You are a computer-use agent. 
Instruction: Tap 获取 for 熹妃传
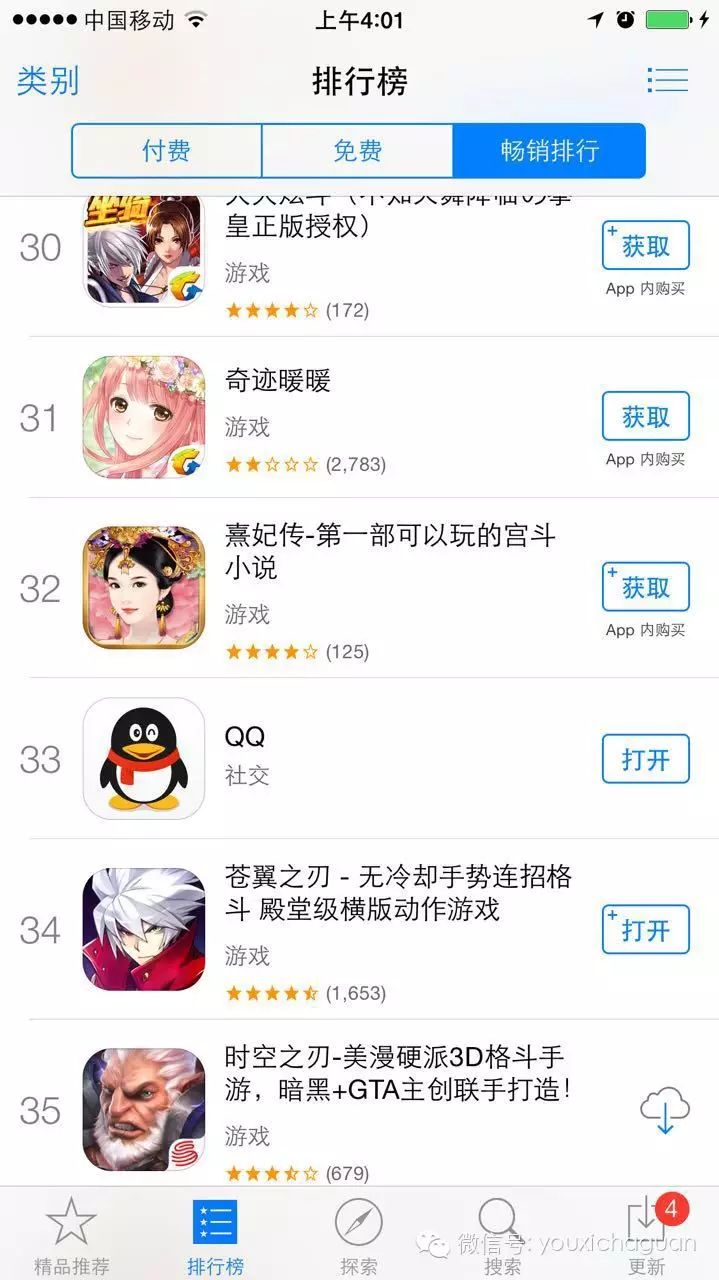(x=646, y=587)
